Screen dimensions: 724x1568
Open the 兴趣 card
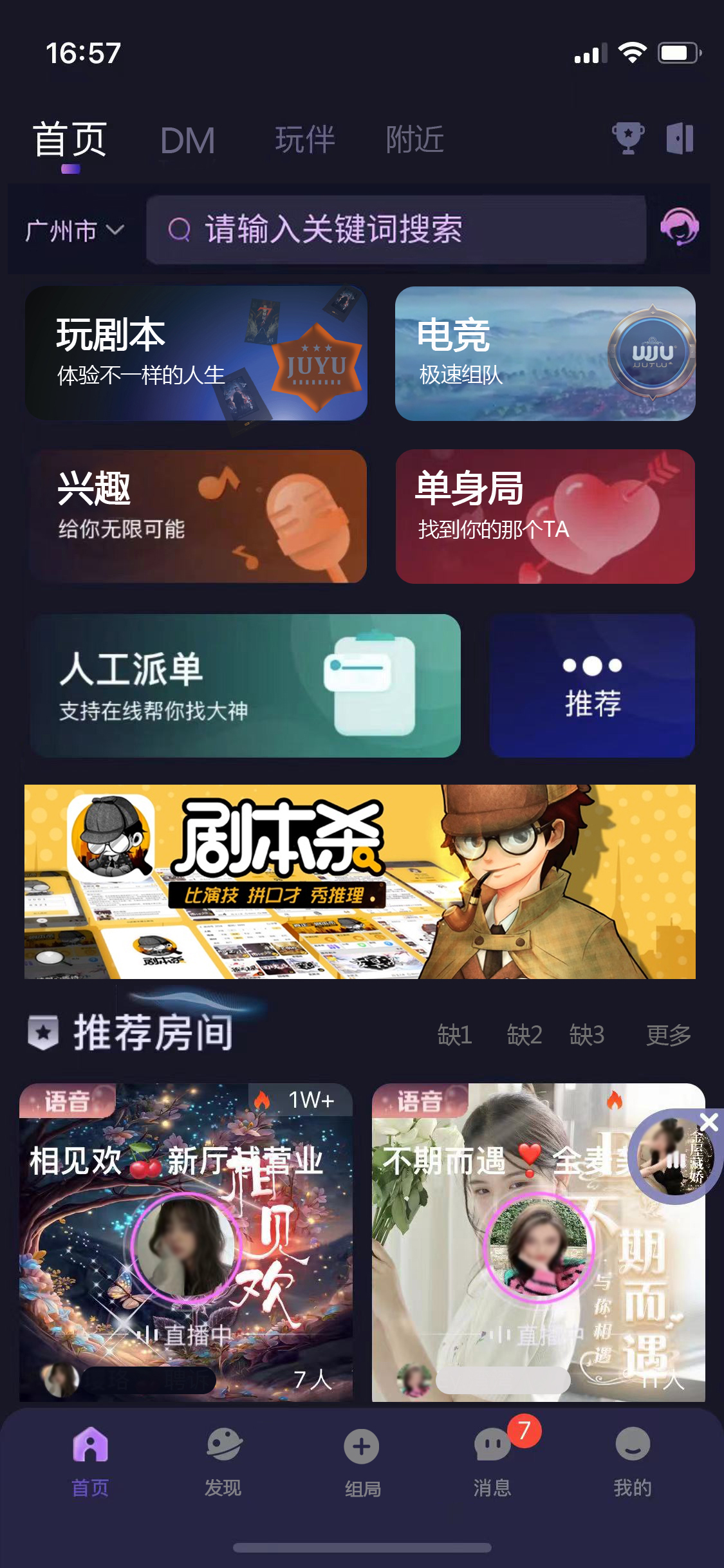click(x=198, y=516)
